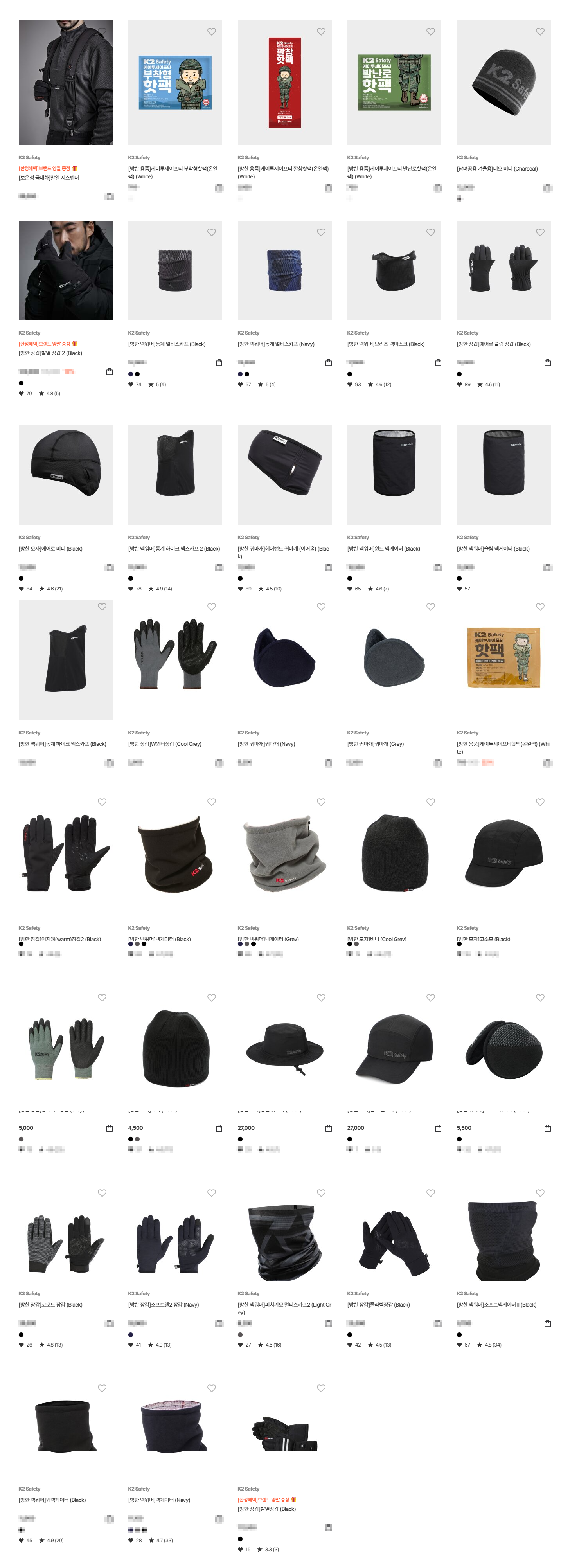This screenshot has height=1568, width=561.
Task: Open the 코모드 장갑 (Black) product
Action: (65, 1242)
